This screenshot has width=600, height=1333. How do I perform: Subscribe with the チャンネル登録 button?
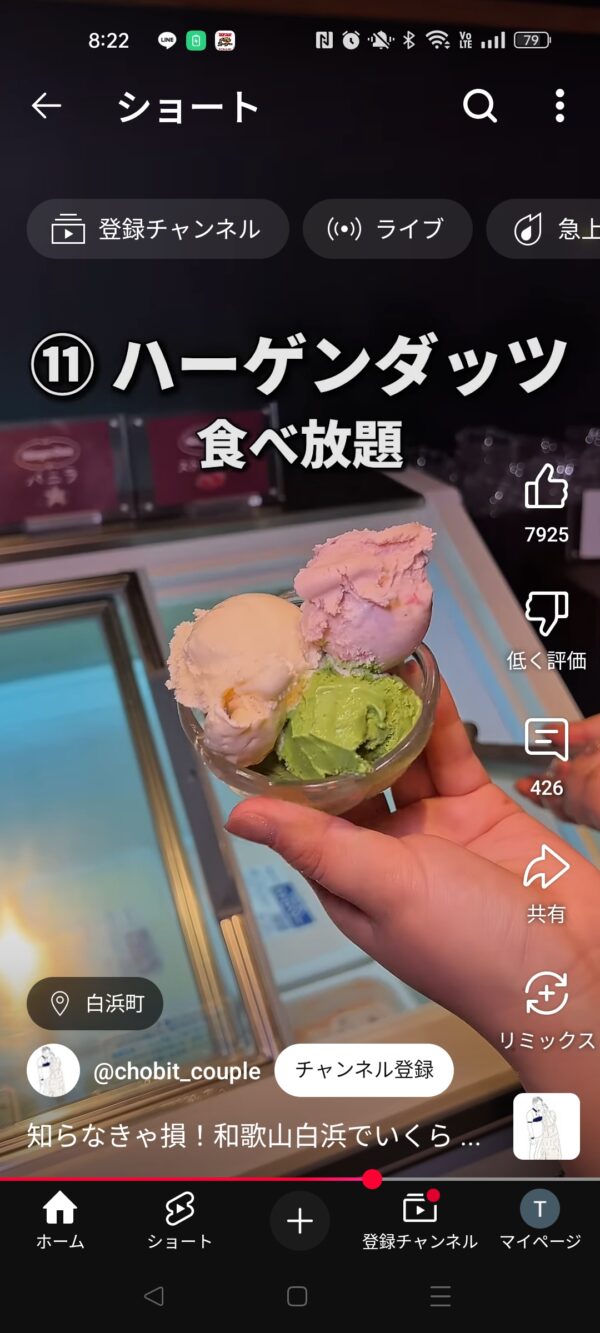point(364,1070)
